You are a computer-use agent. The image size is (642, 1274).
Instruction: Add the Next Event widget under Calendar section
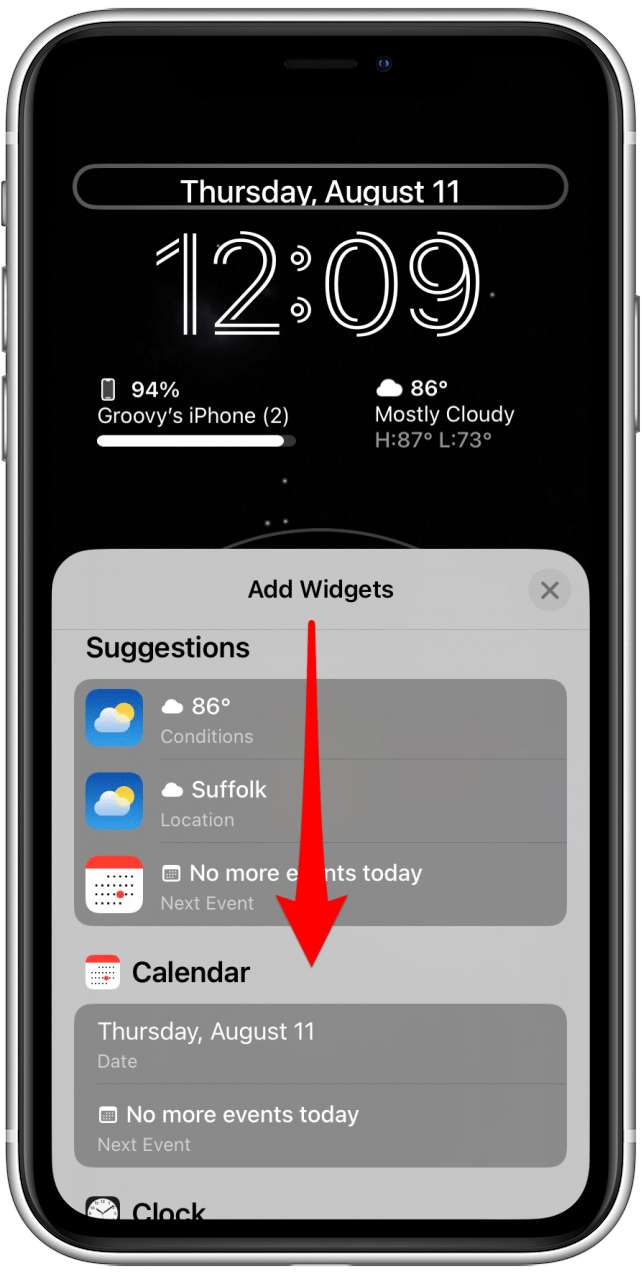pos(320,1127)
